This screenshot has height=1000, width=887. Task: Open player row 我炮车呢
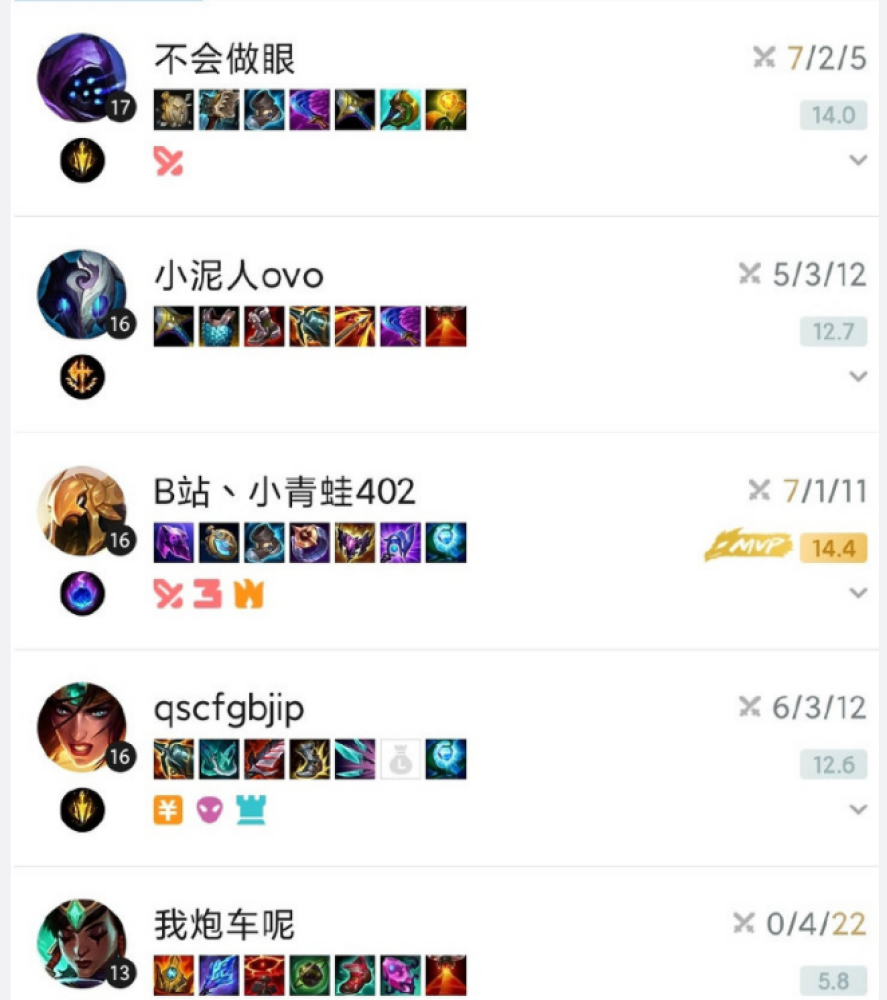224,925
